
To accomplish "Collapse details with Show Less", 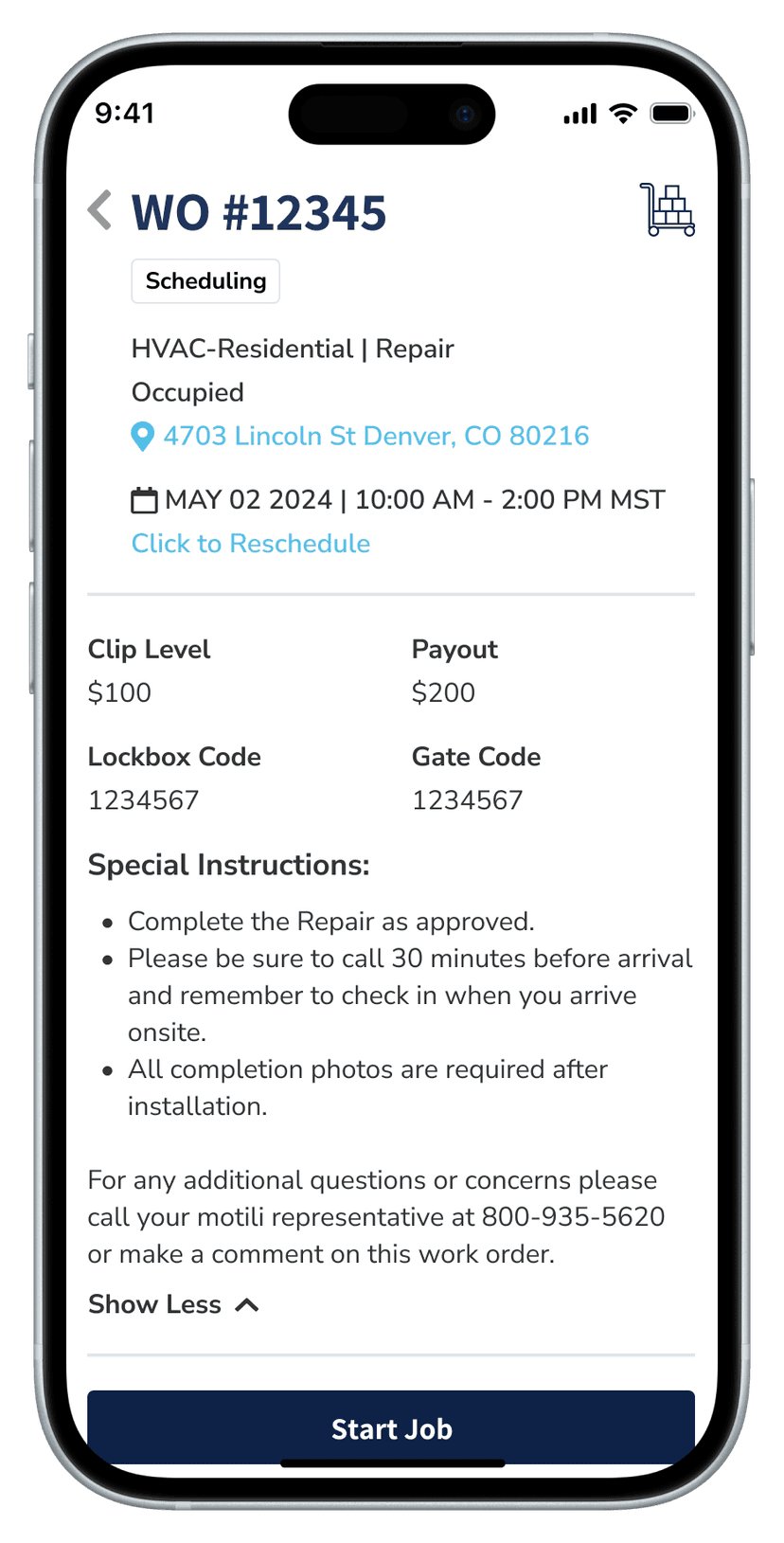I will [173, 1305].
